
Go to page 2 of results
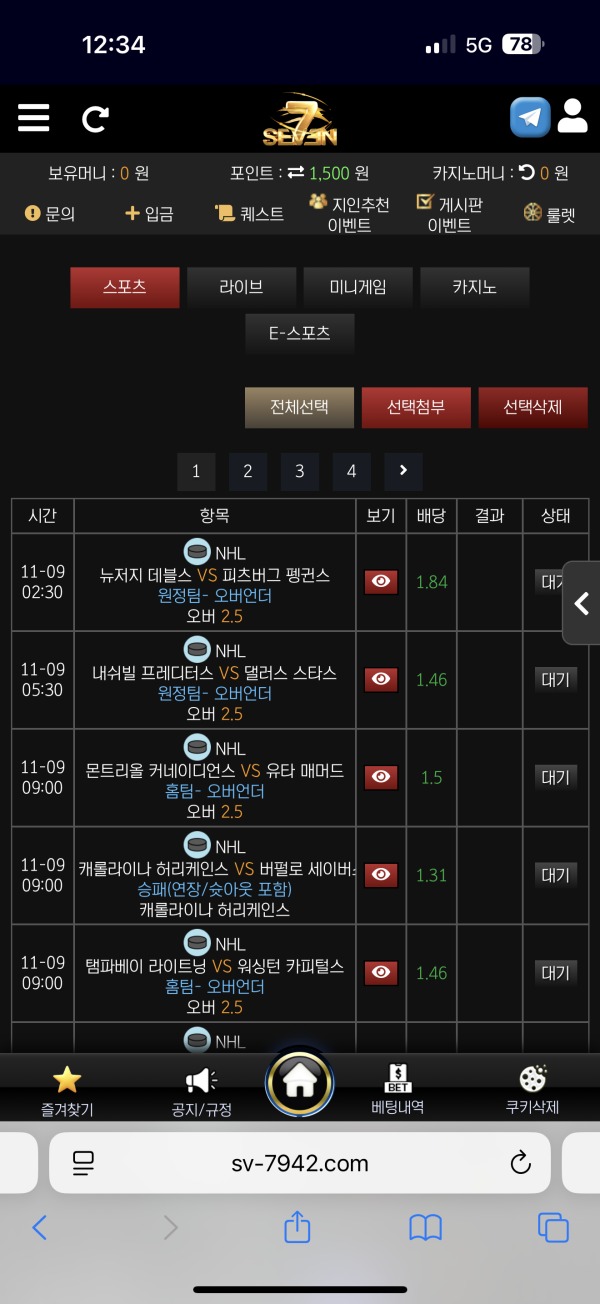248,471
